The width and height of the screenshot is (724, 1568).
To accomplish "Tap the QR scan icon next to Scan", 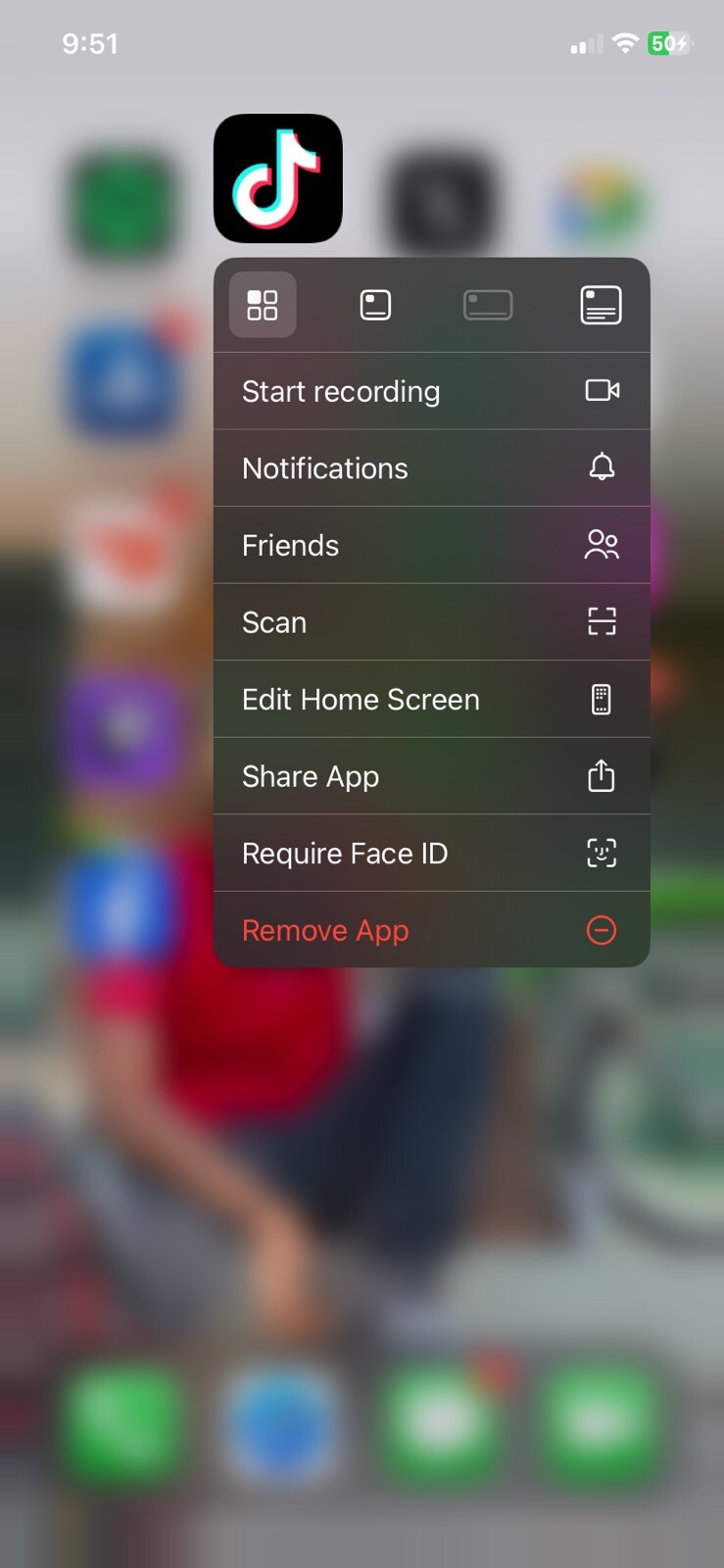I will click(601, 621).
